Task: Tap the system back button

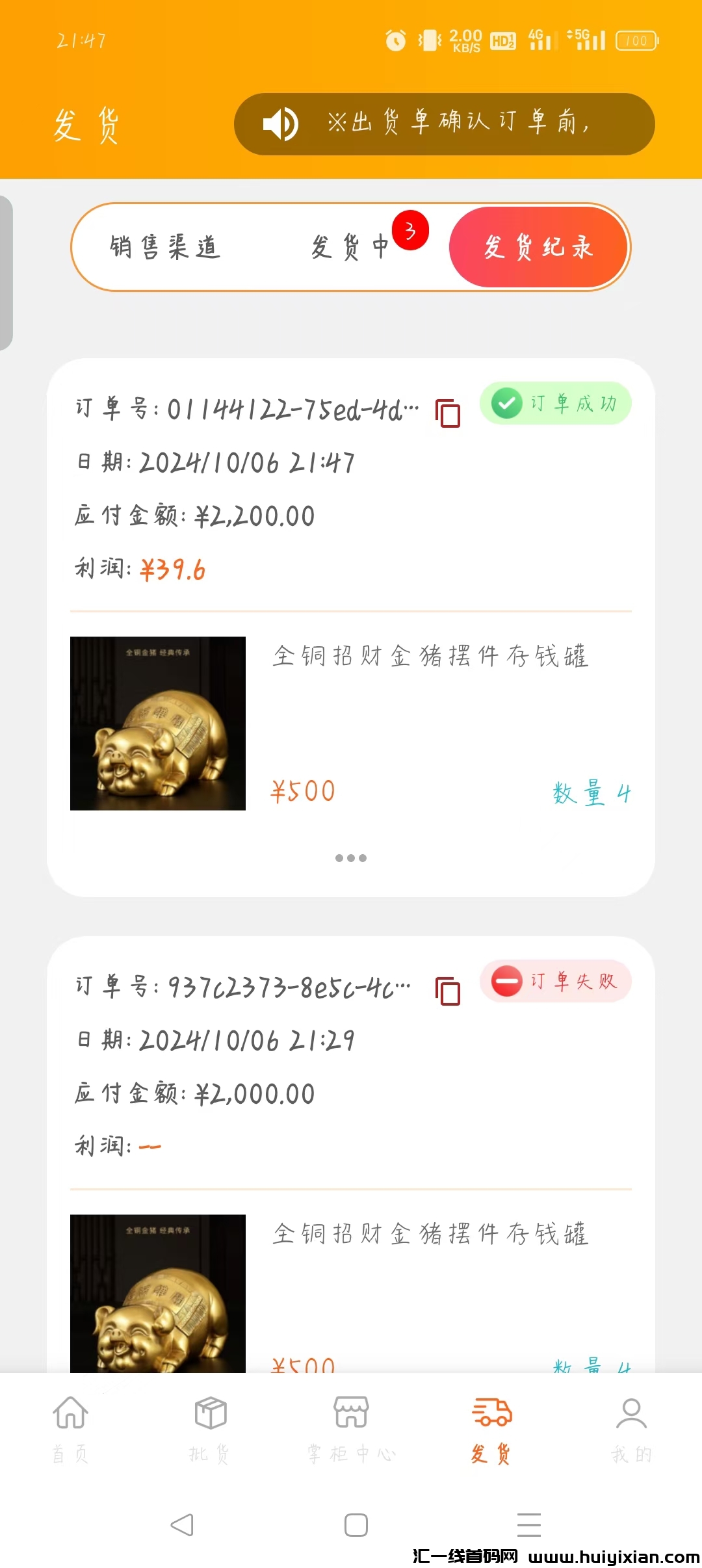Action: pos(182,1524)
